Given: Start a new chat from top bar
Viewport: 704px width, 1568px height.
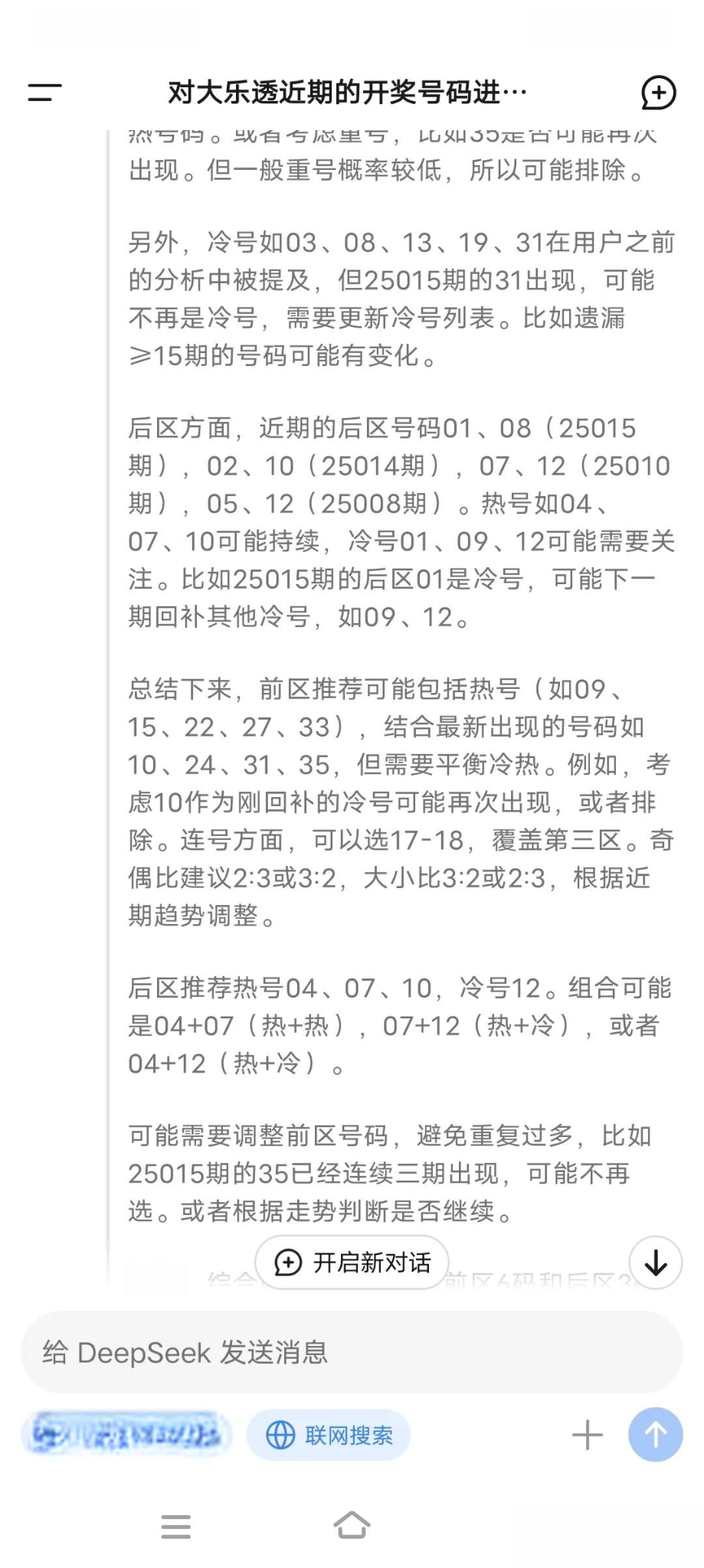Looking at the screenshot, I should point(658,93).
